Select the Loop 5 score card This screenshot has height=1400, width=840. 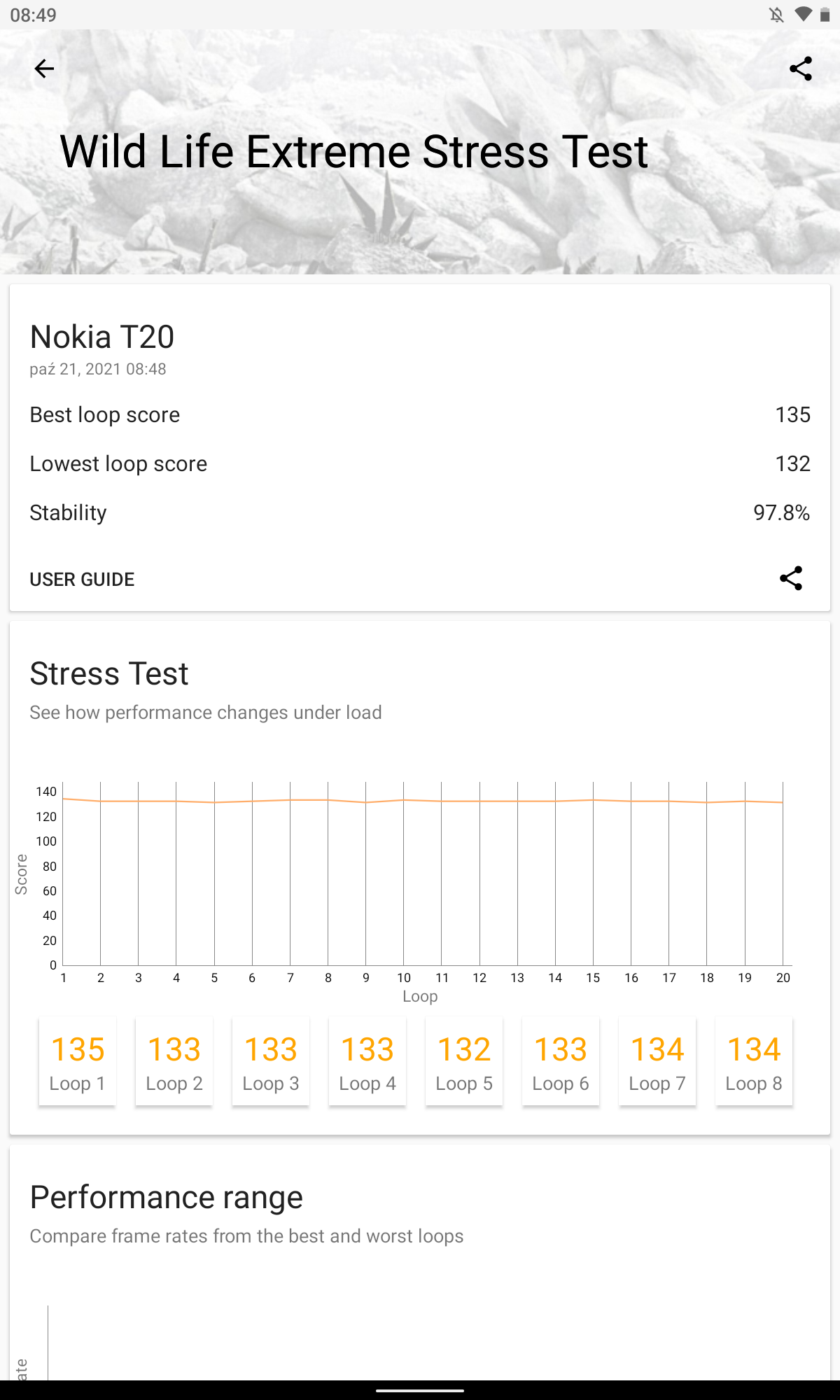click(464, 1061)
